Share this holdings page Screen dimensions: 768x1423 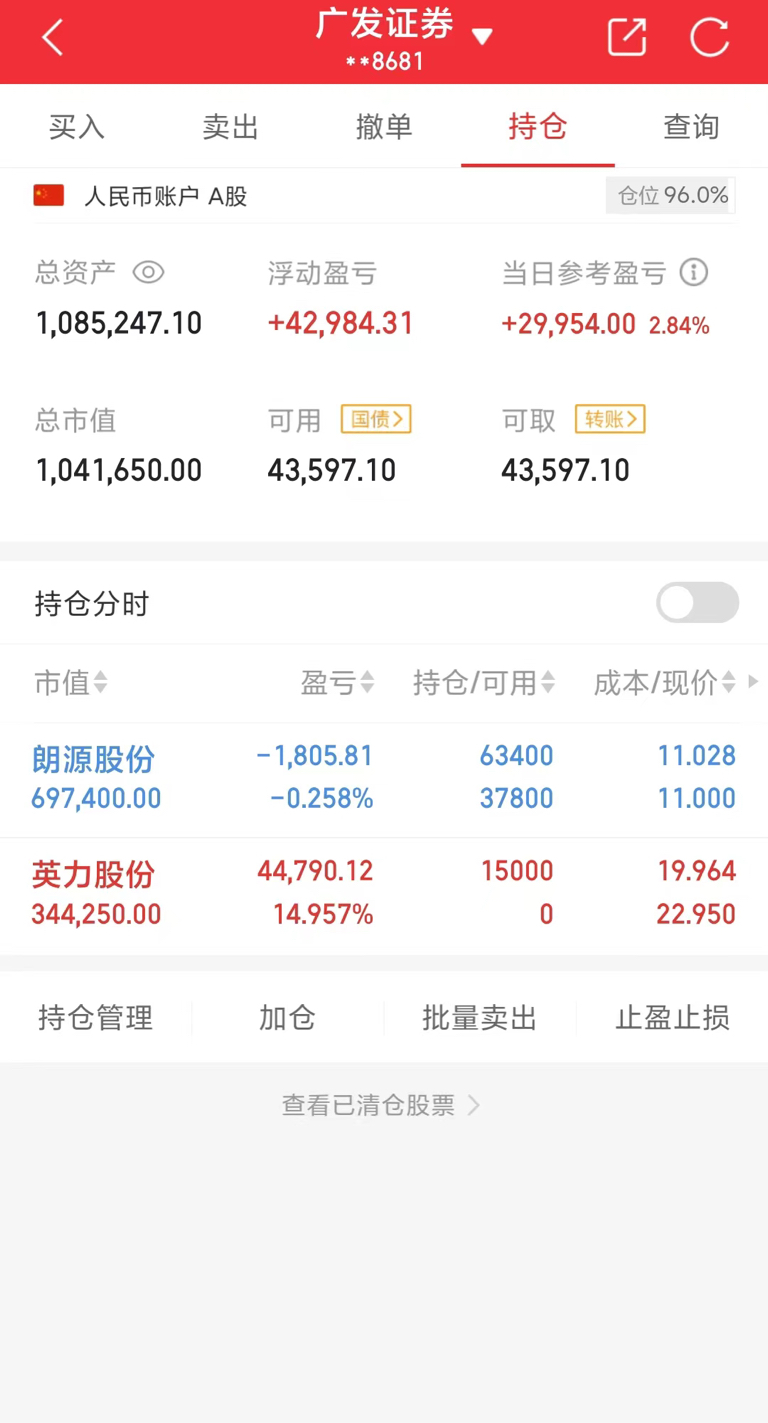coord(627,37)
